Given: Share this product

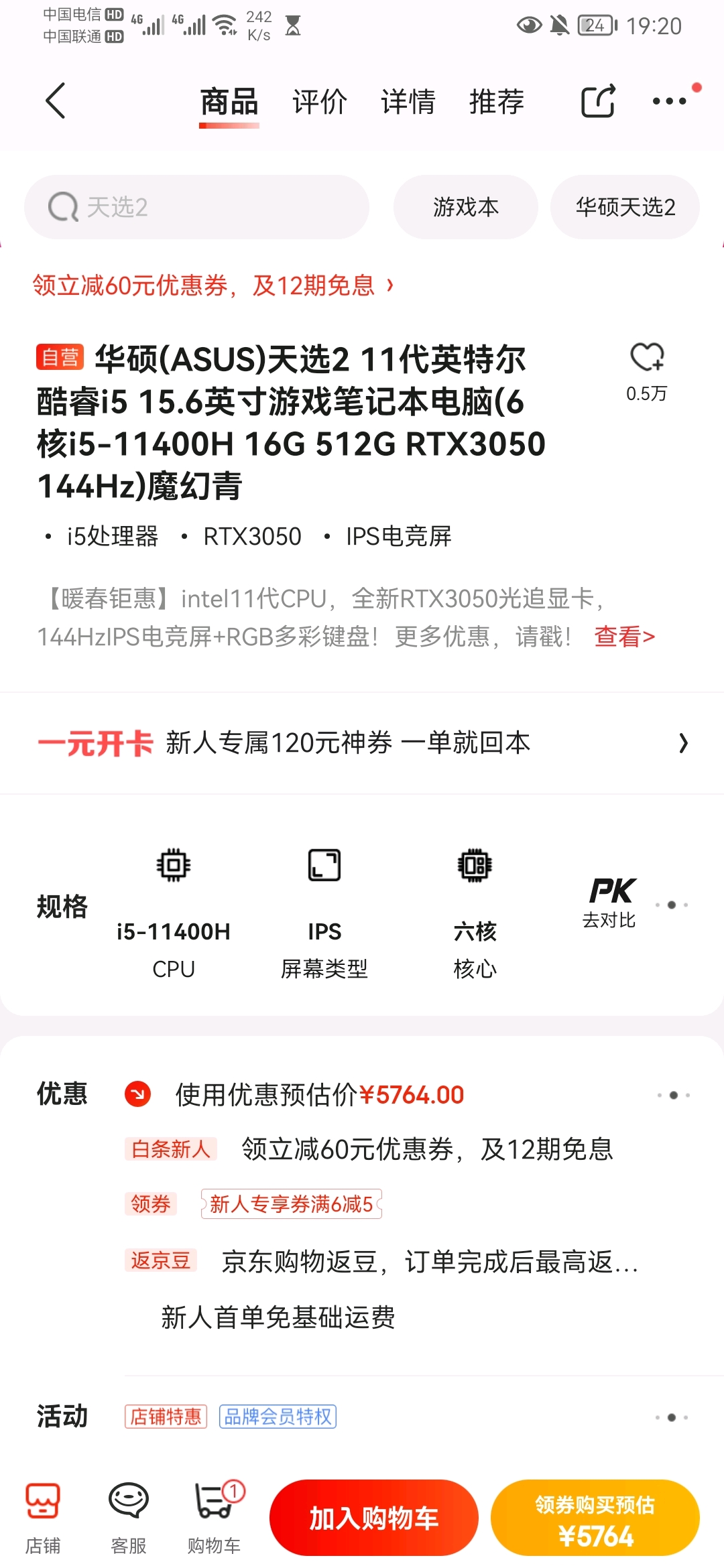Looking at the screenshot, I should [x=598, y=101].
